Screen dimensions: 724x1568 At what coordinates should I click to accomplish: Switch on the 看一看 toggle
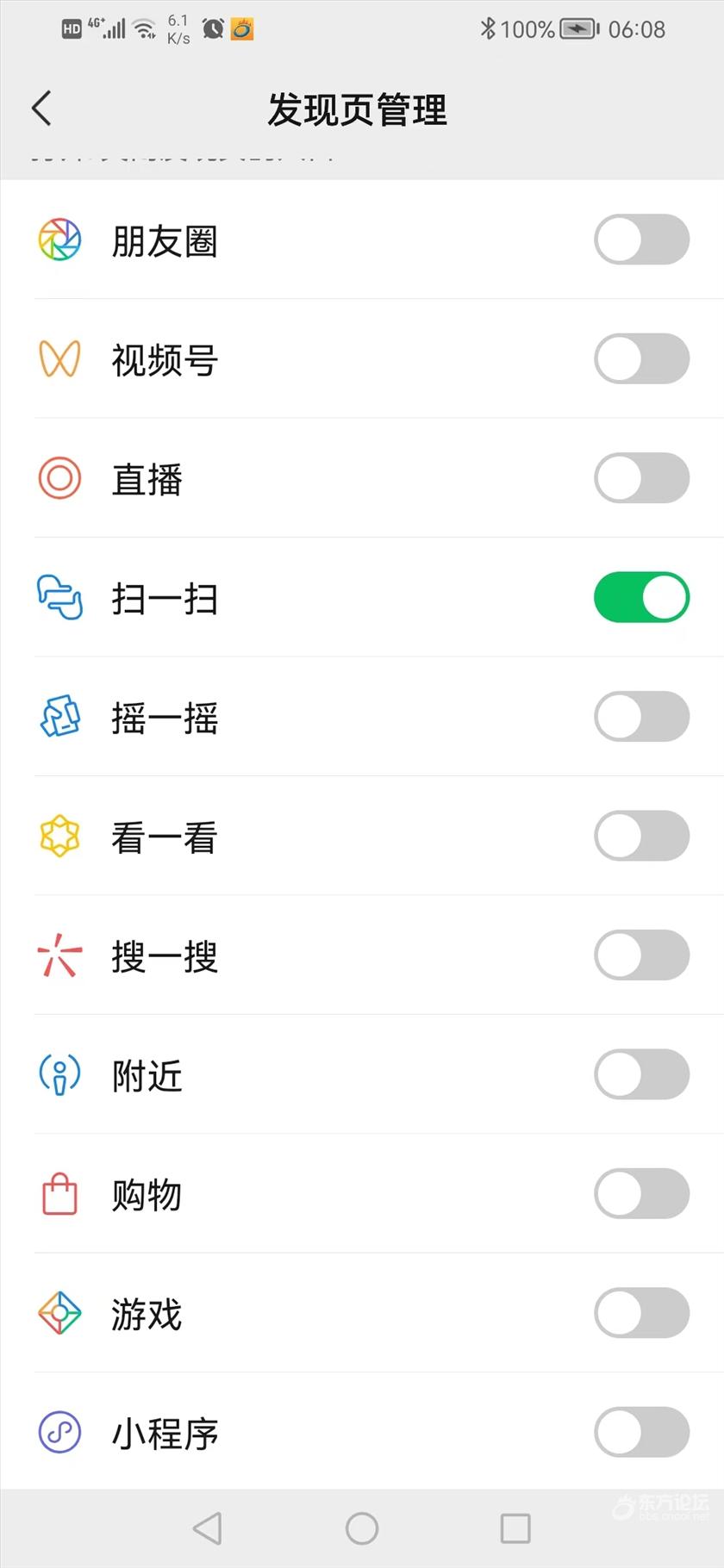tap(641, 836)
